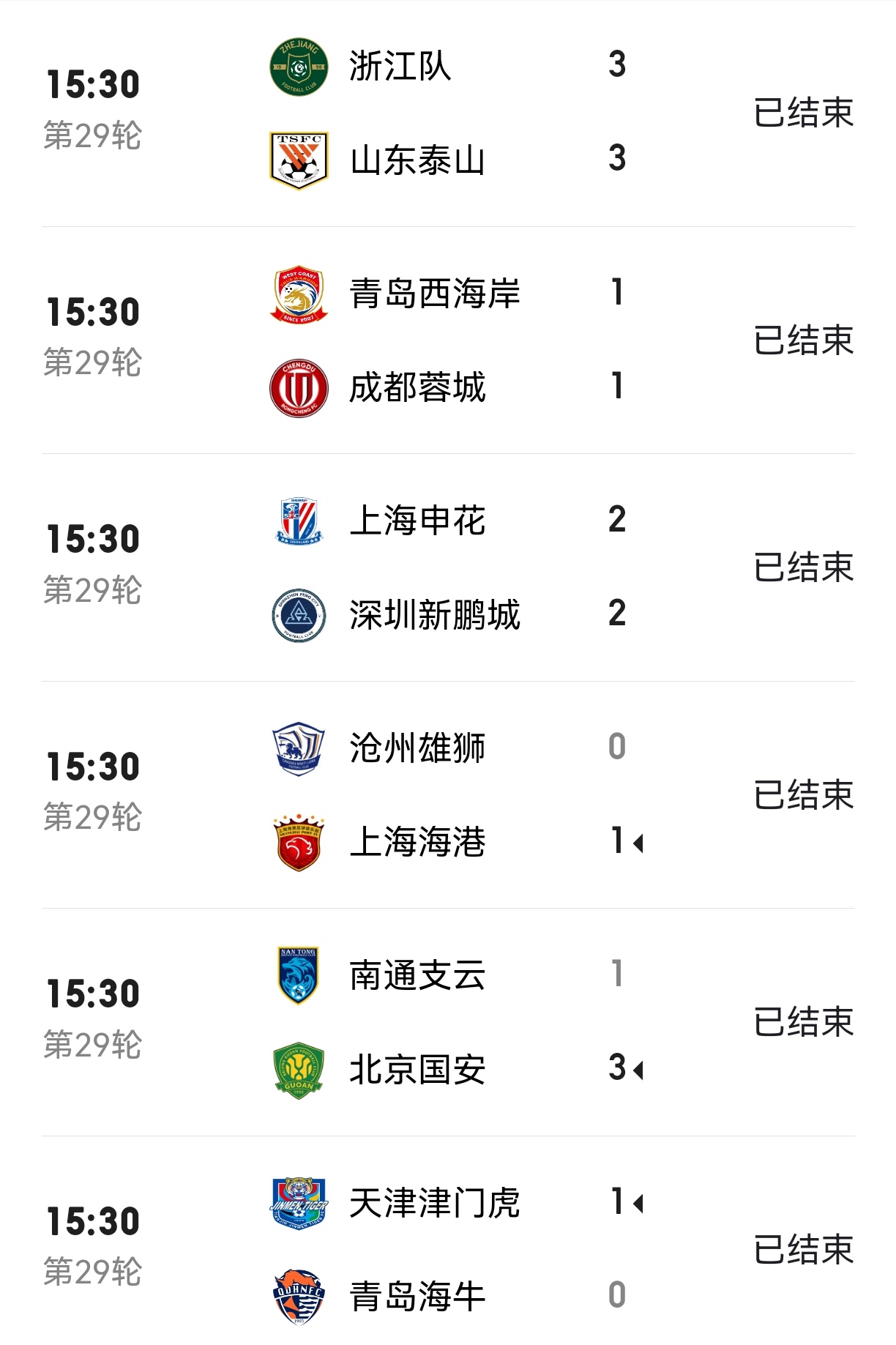Image resolution: width=896 pixels, height=1345 pixels.
Task: Open the 天津津门虎 vs 青岛海牛 match
Action: [448, 1249]
